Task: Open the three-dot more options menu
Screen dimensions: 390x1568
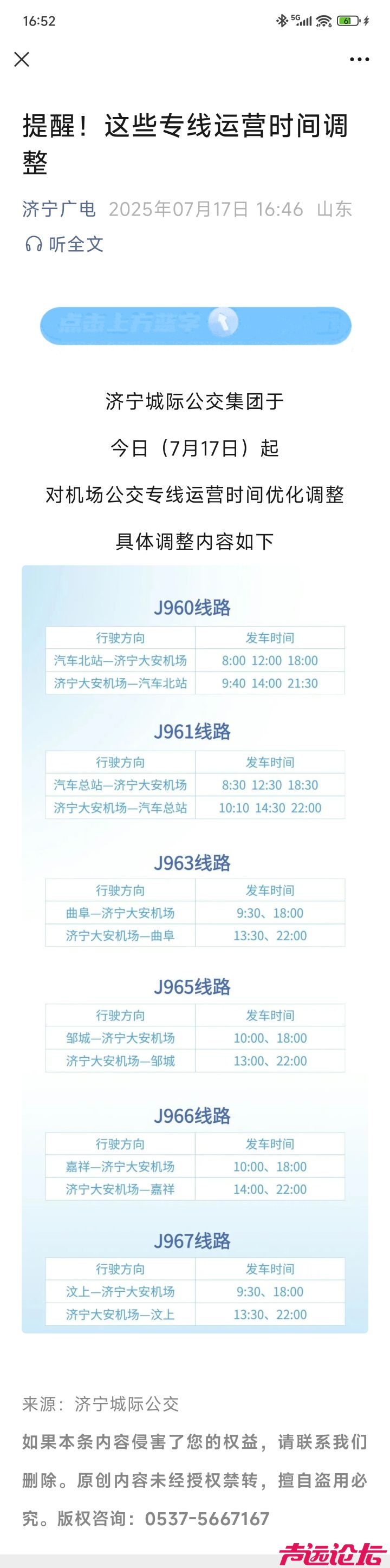Action: tap(359, 60)
